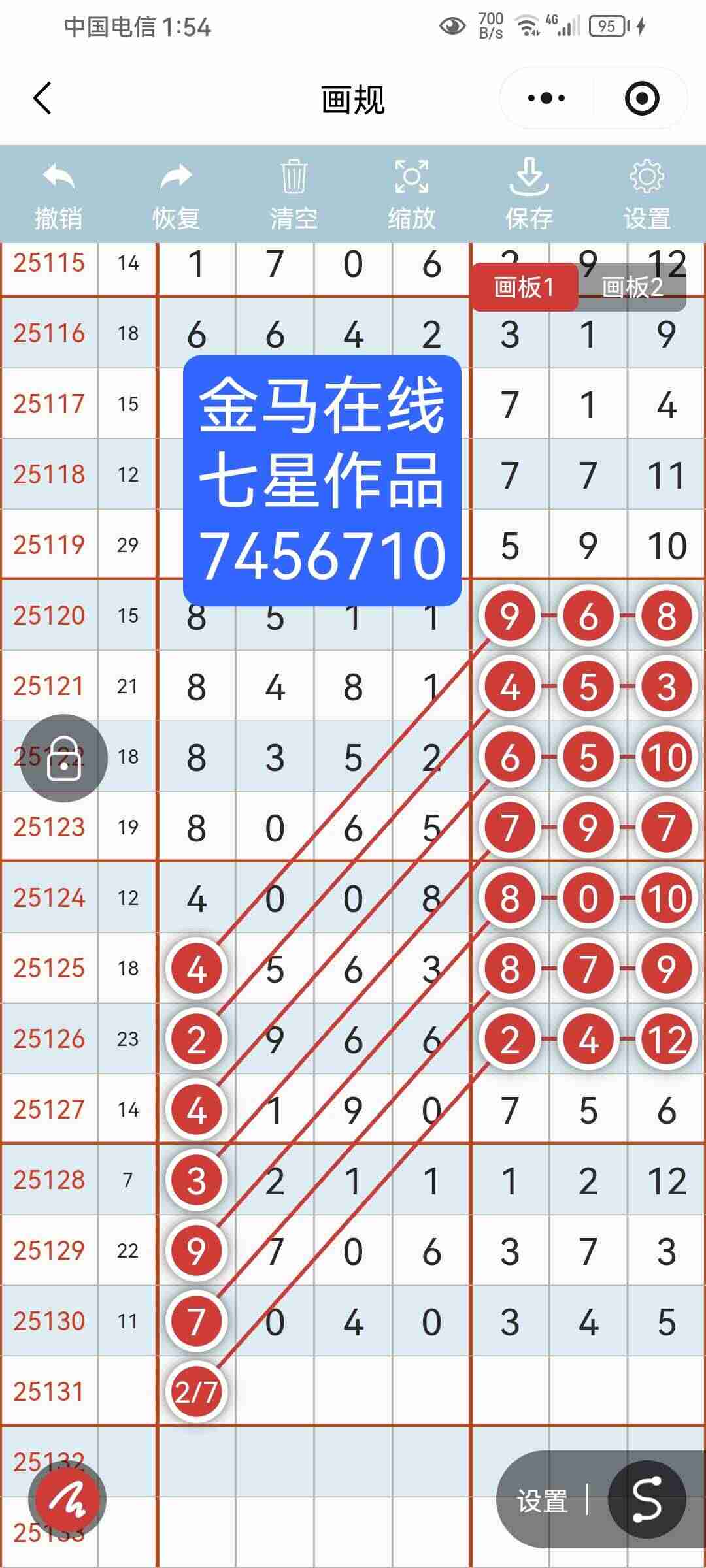Image resolution: width=706 pixels, height=1568 pixels.
Task: Tap the back navigation arrow
Action: [x=41, y=97]
